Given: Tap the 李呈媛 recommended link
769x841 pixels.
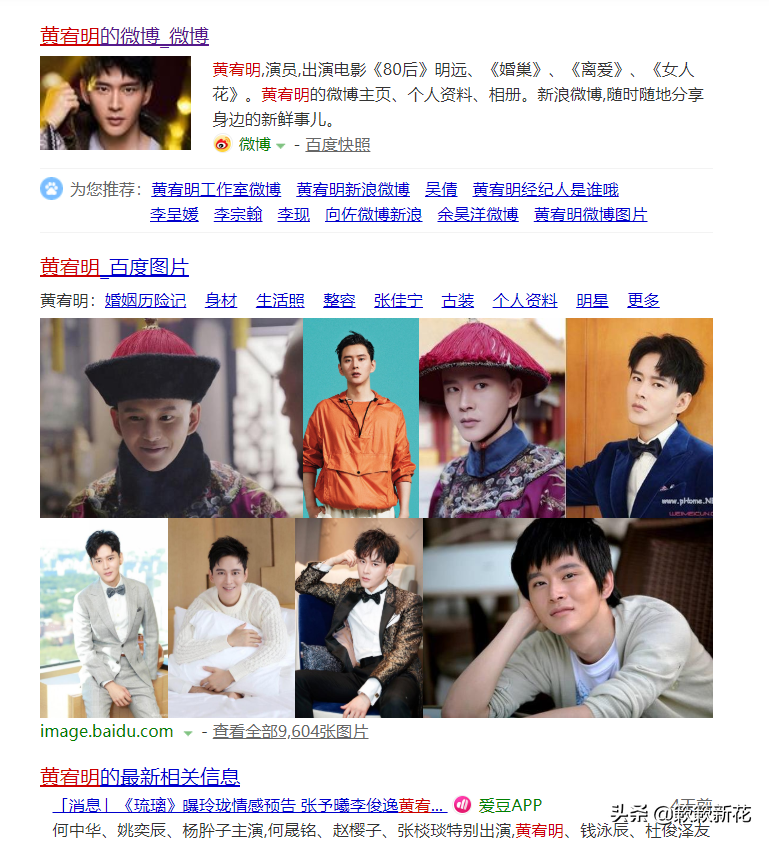Looking at the screenshot, I should [x=174, y=215].
